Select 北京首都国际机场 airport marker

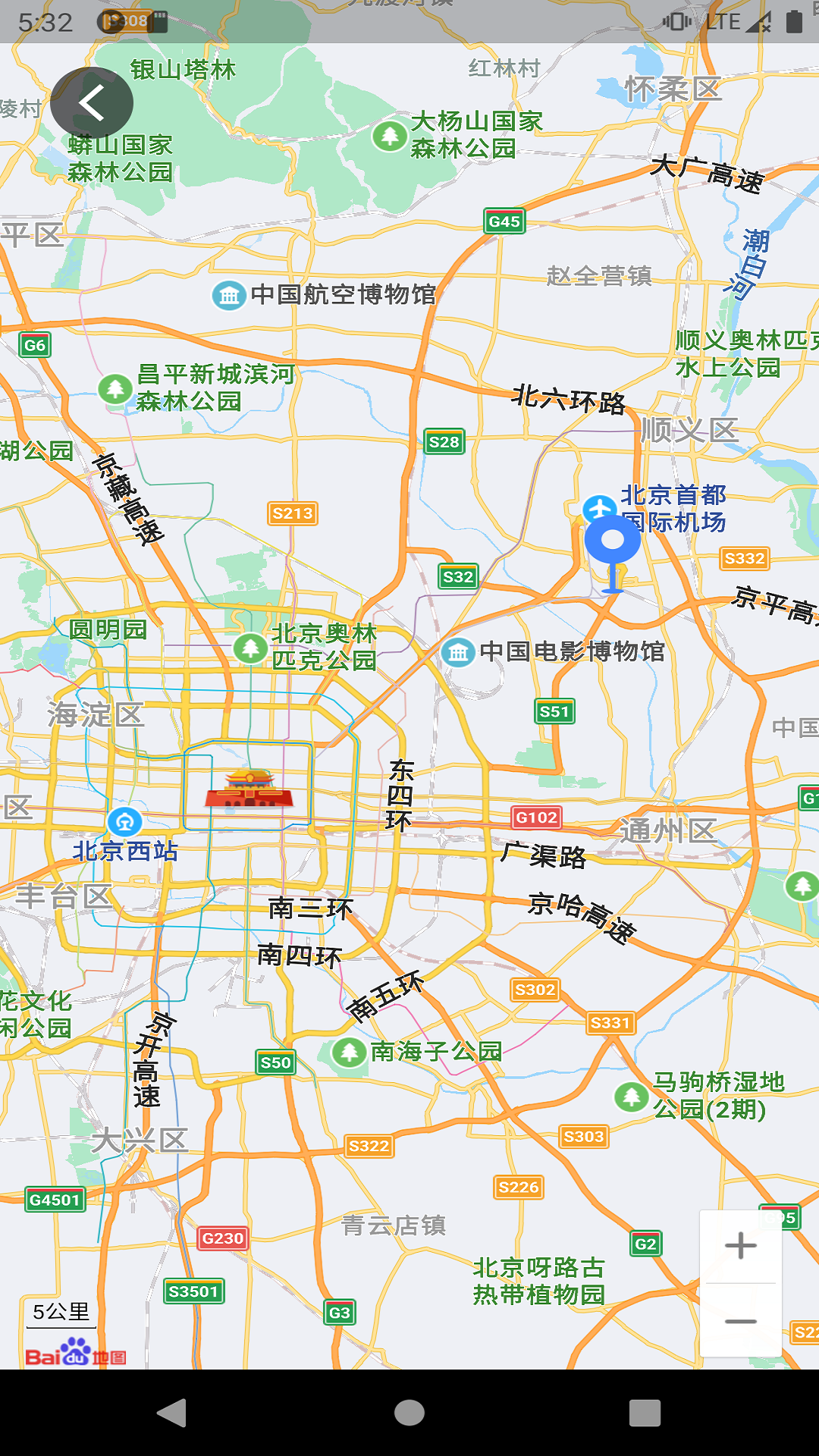[x=598, y=507]
